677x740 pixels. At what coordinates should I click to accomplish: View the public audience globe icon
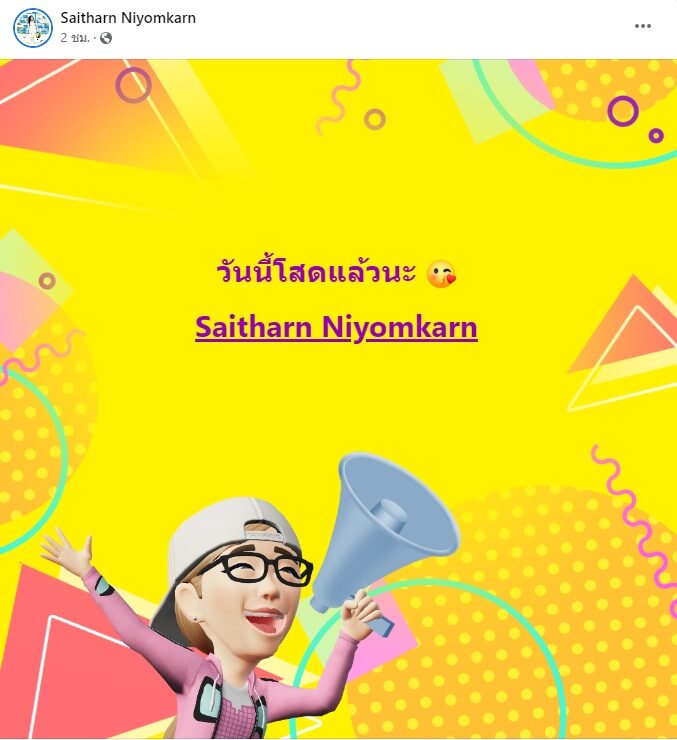(x=106, y=38)
